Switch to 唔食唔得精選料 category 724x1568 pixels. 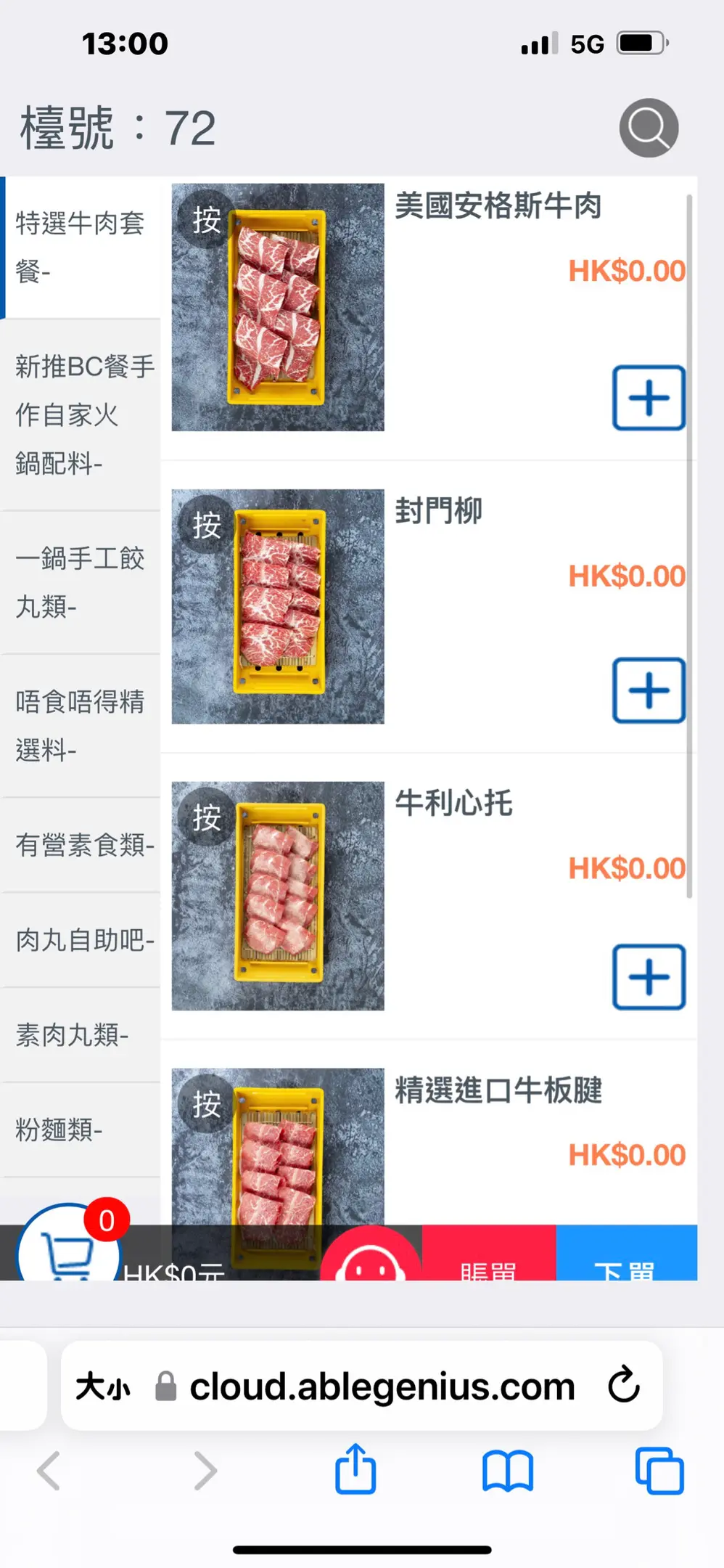(80, 725)
